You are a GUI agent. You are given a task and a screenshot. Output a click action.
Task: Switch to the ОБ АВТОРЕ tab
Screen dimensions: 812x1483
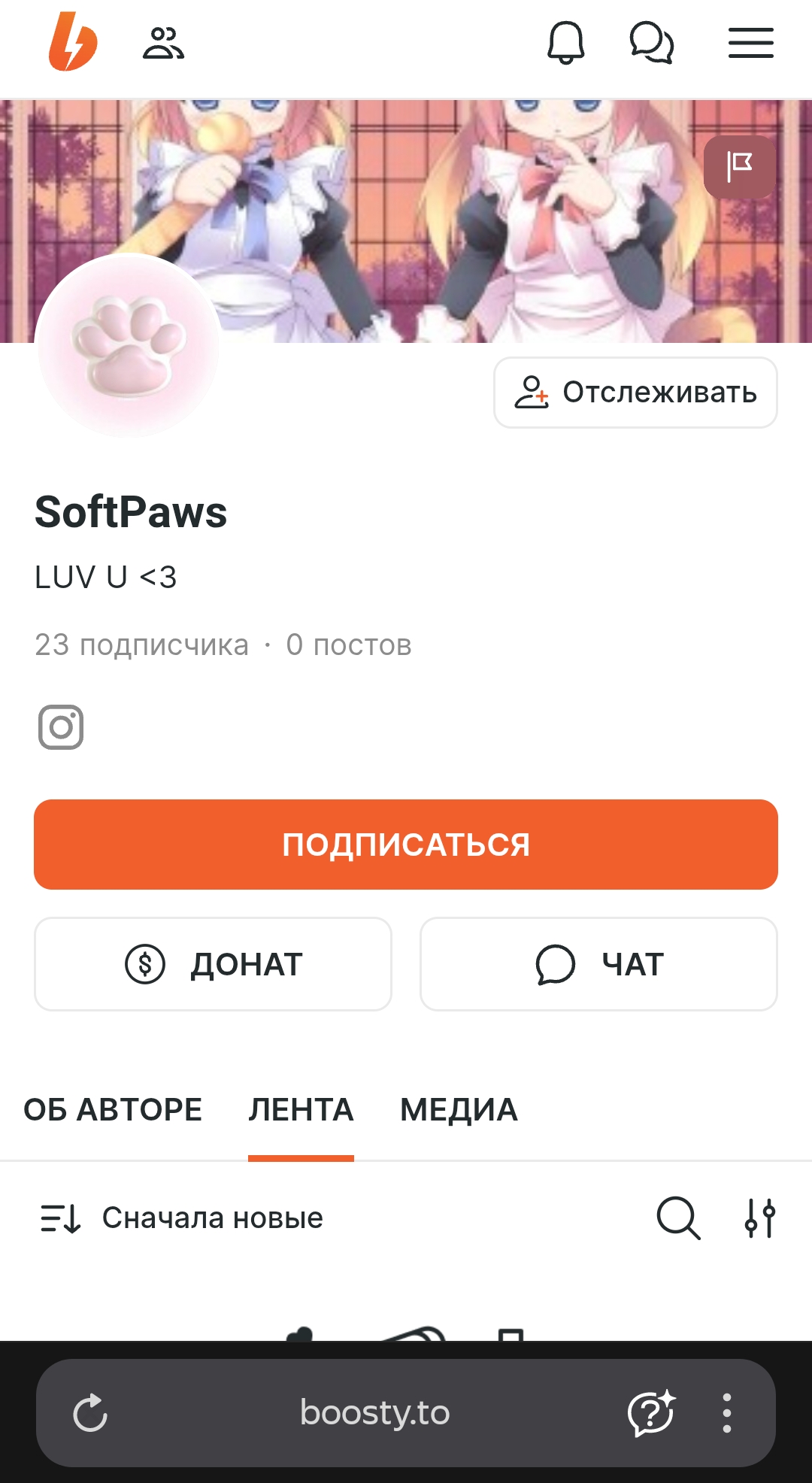point(113,1110)
